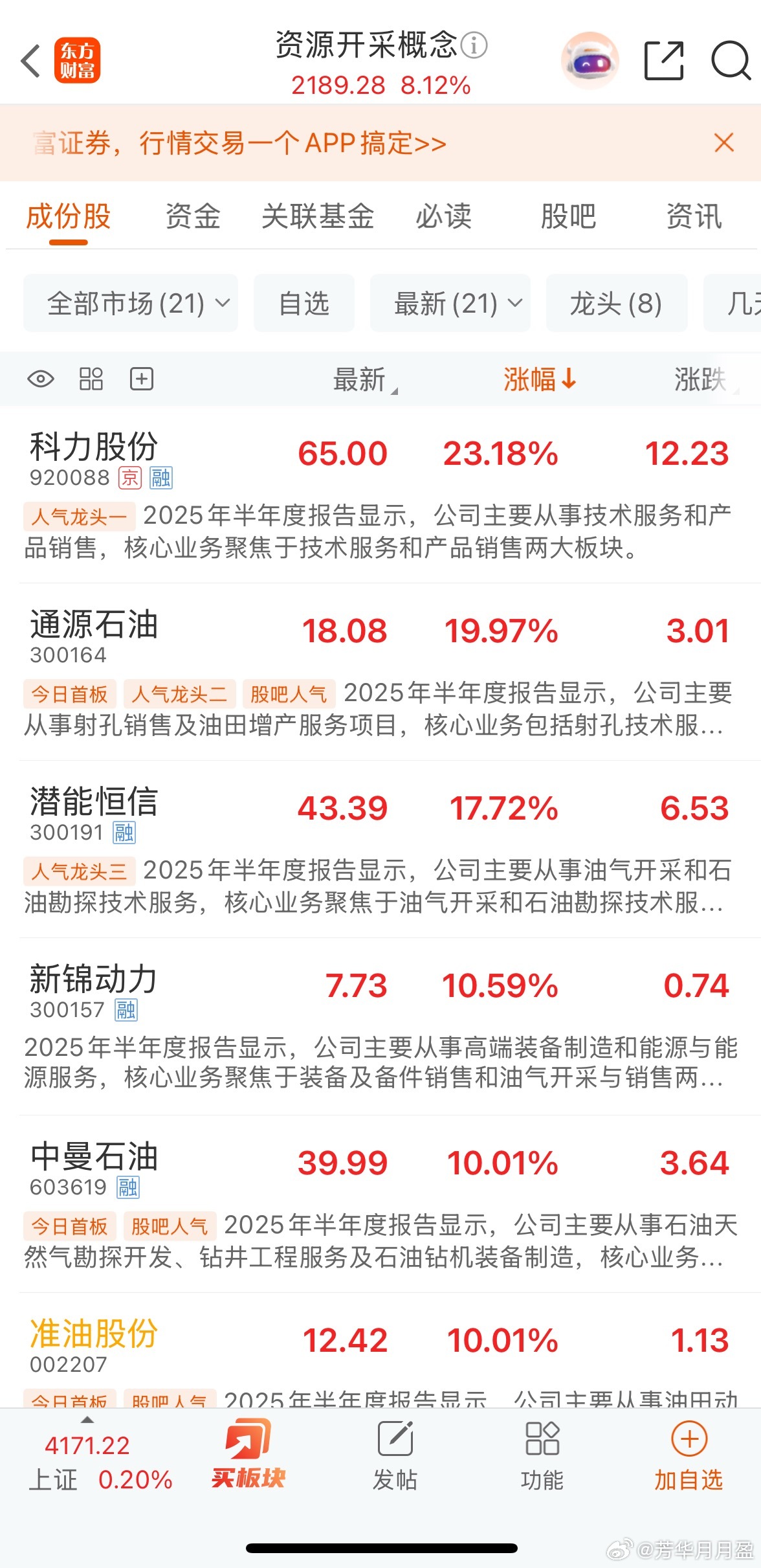
Task: Sort the list by 涨幅 column
Action: (x=540, y=379)
